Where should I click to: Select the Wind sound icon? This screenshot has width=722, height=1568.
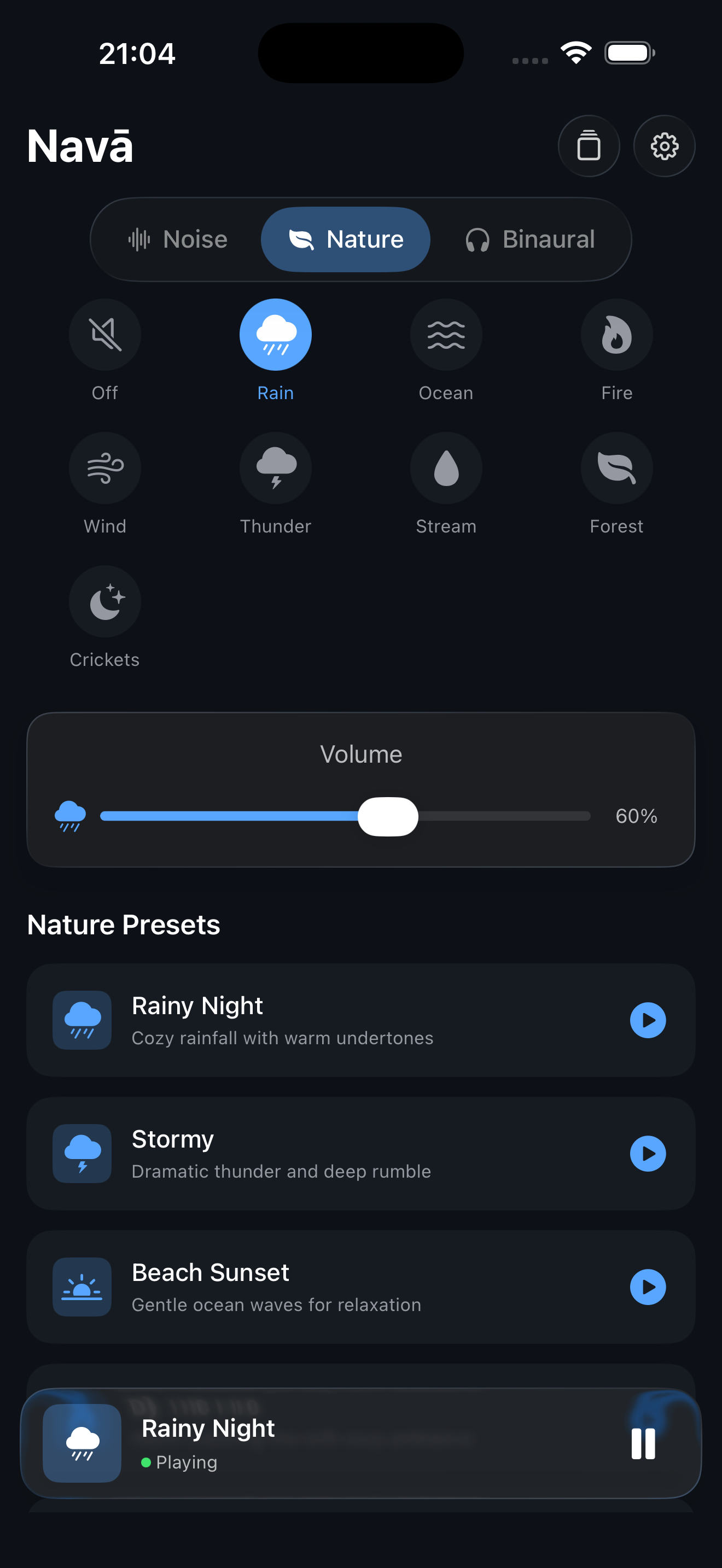(x=104, y=467)
